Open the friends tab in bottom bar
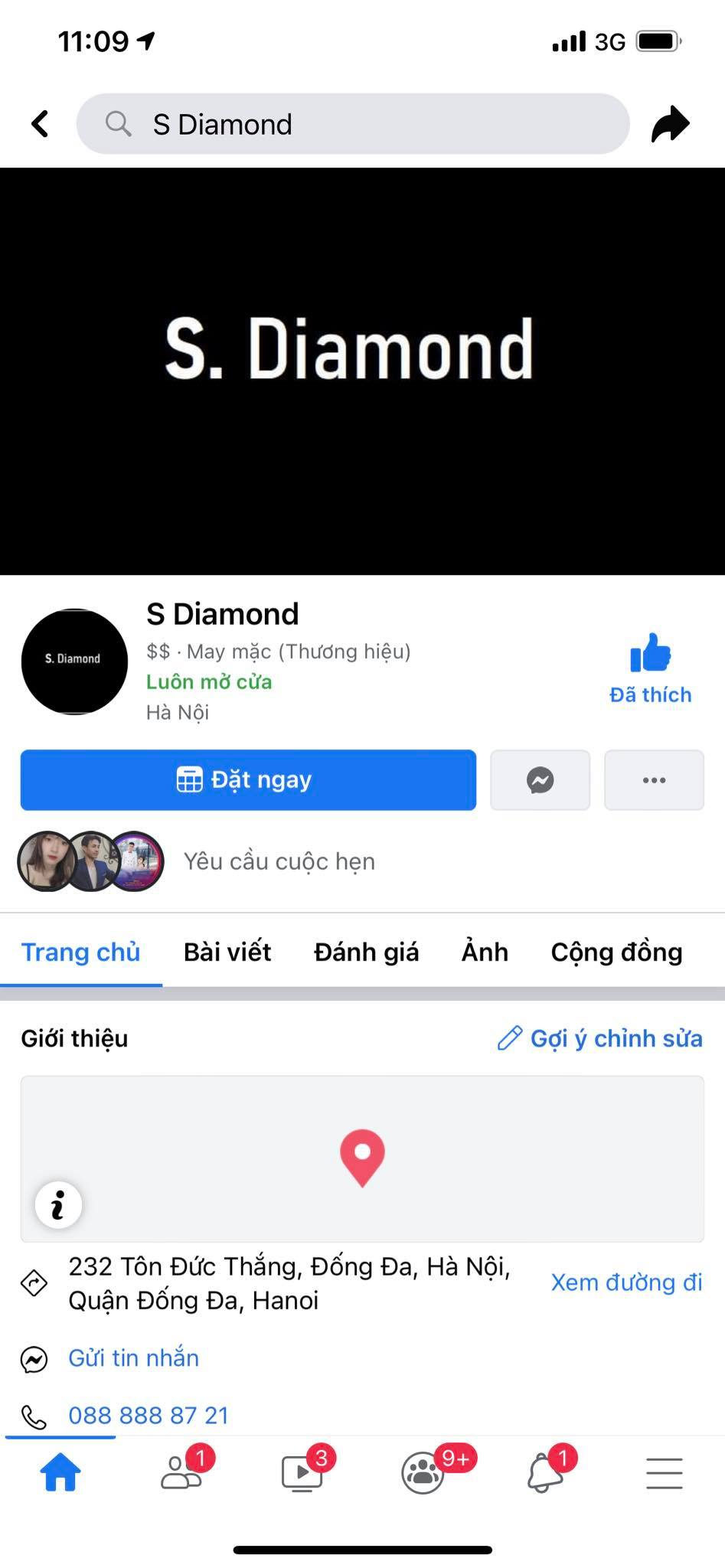The width and height of the screenshot is (725, 1568). tap(182, 1472)
